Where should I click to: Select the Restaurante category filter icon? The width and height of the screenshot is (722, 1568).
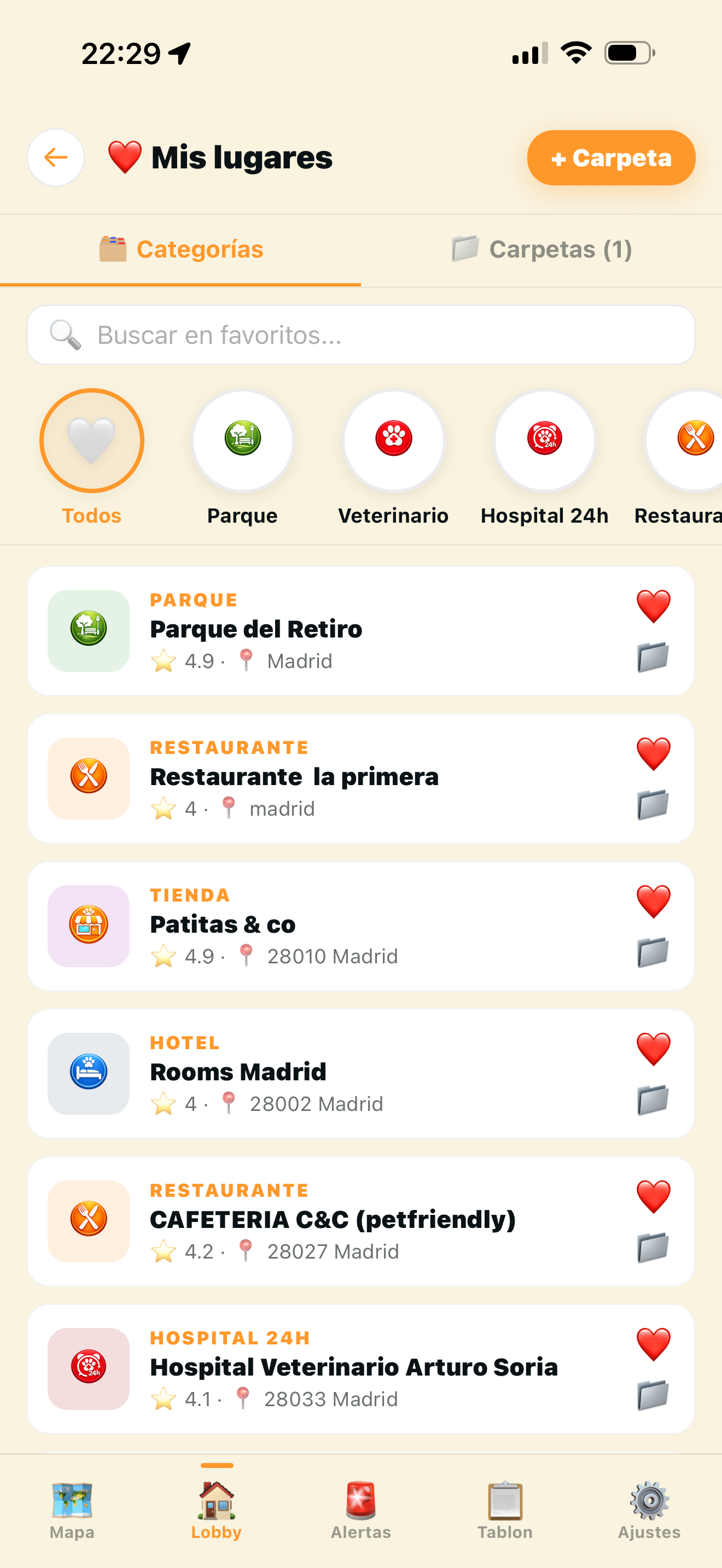tap(694, 441)
